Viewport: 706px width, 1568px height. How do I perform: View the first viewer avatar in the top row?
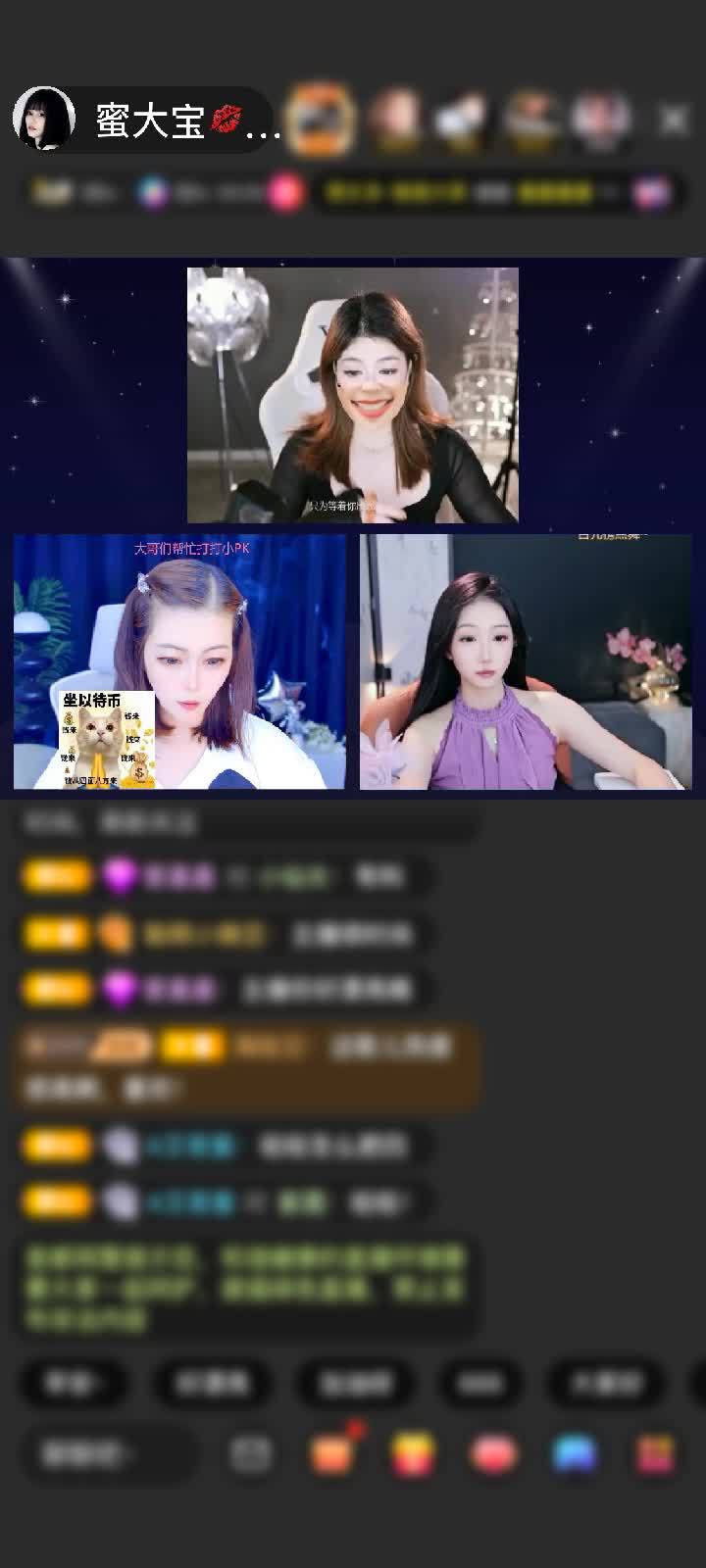pos(321,120)
